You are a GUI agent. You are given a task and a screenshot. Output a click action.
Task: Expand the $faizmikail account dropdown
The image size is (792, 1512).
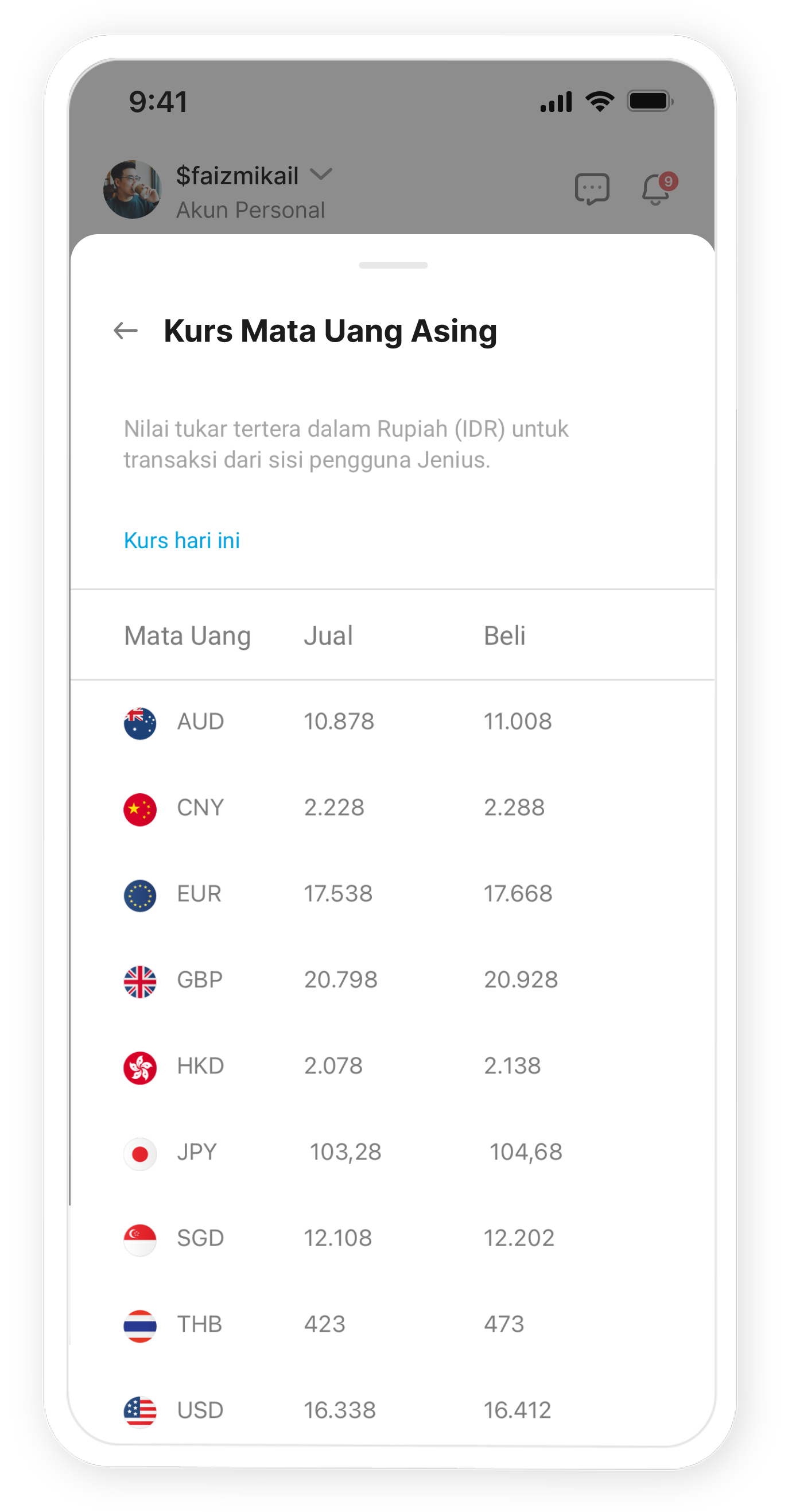(x=321, y=175)
